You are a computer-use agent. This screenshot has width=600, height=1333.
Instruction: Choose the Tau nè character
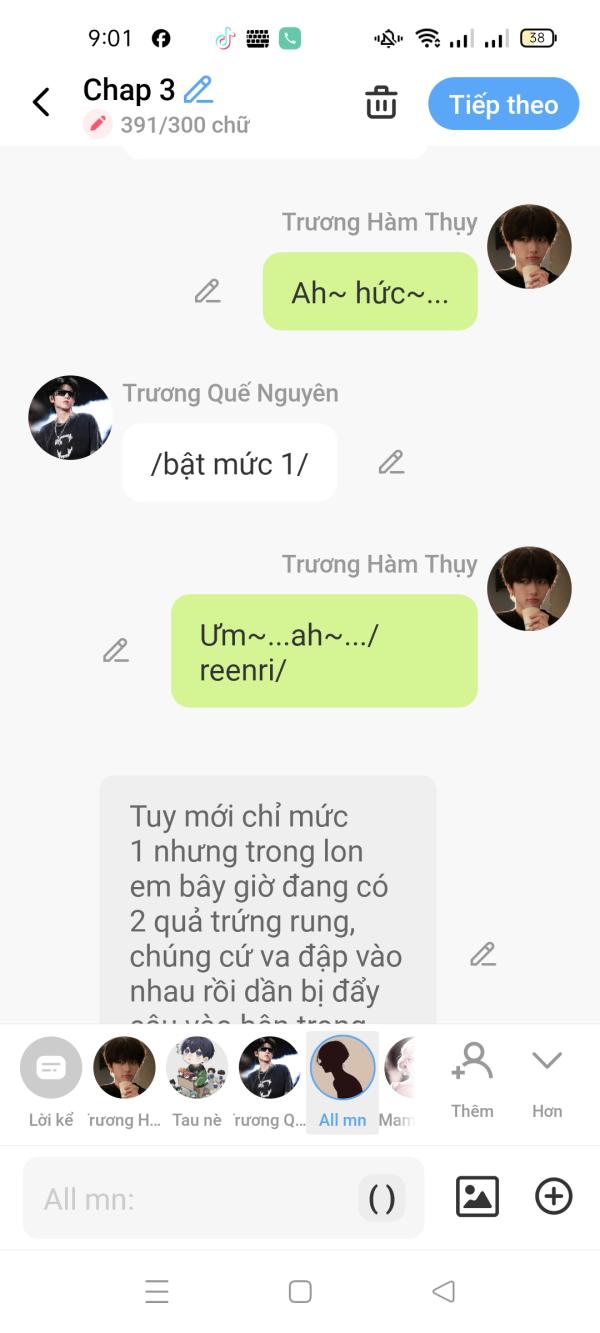pyautogui.click(x=197, y=1083)
